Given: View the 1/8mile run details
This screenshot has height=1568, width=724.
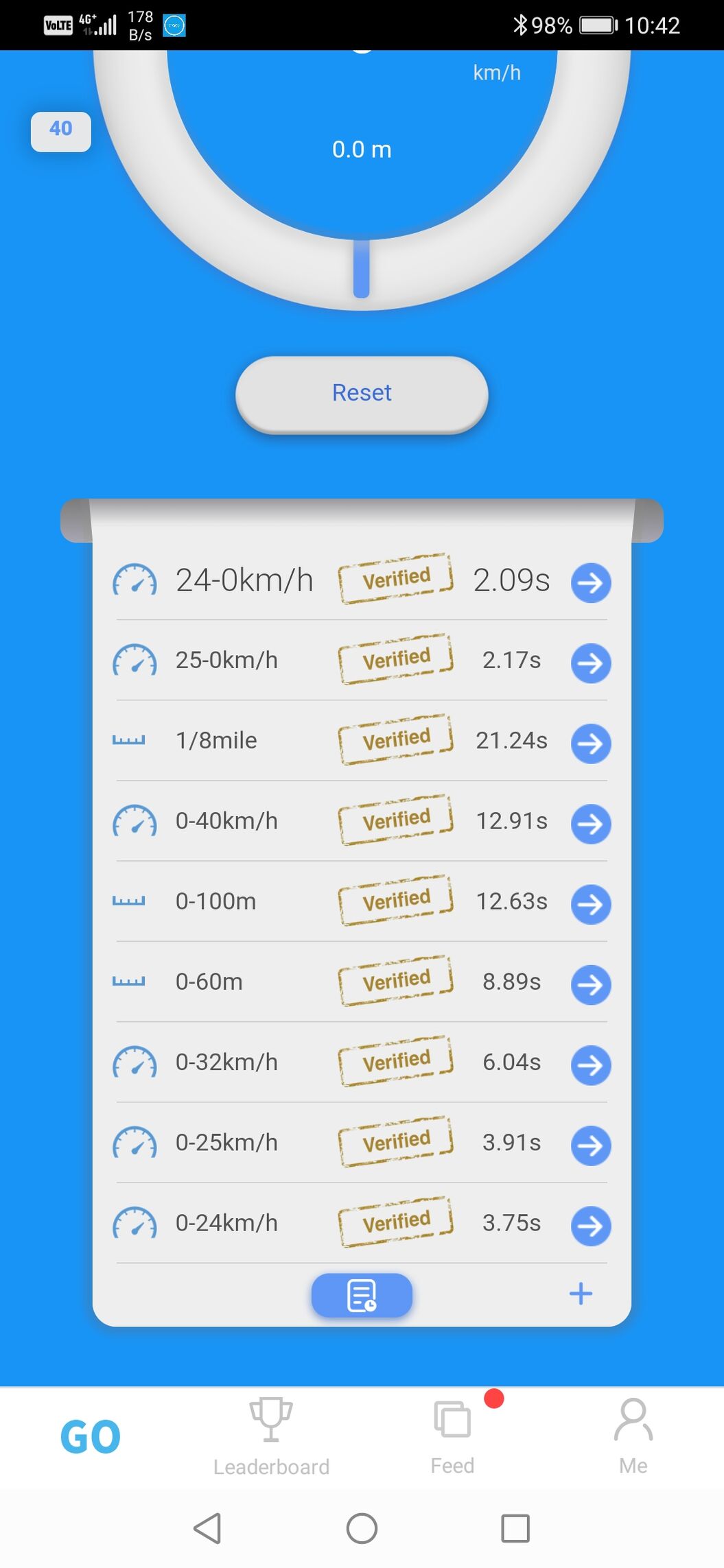Looking at the screenshot, I should (x=591, y=744).
